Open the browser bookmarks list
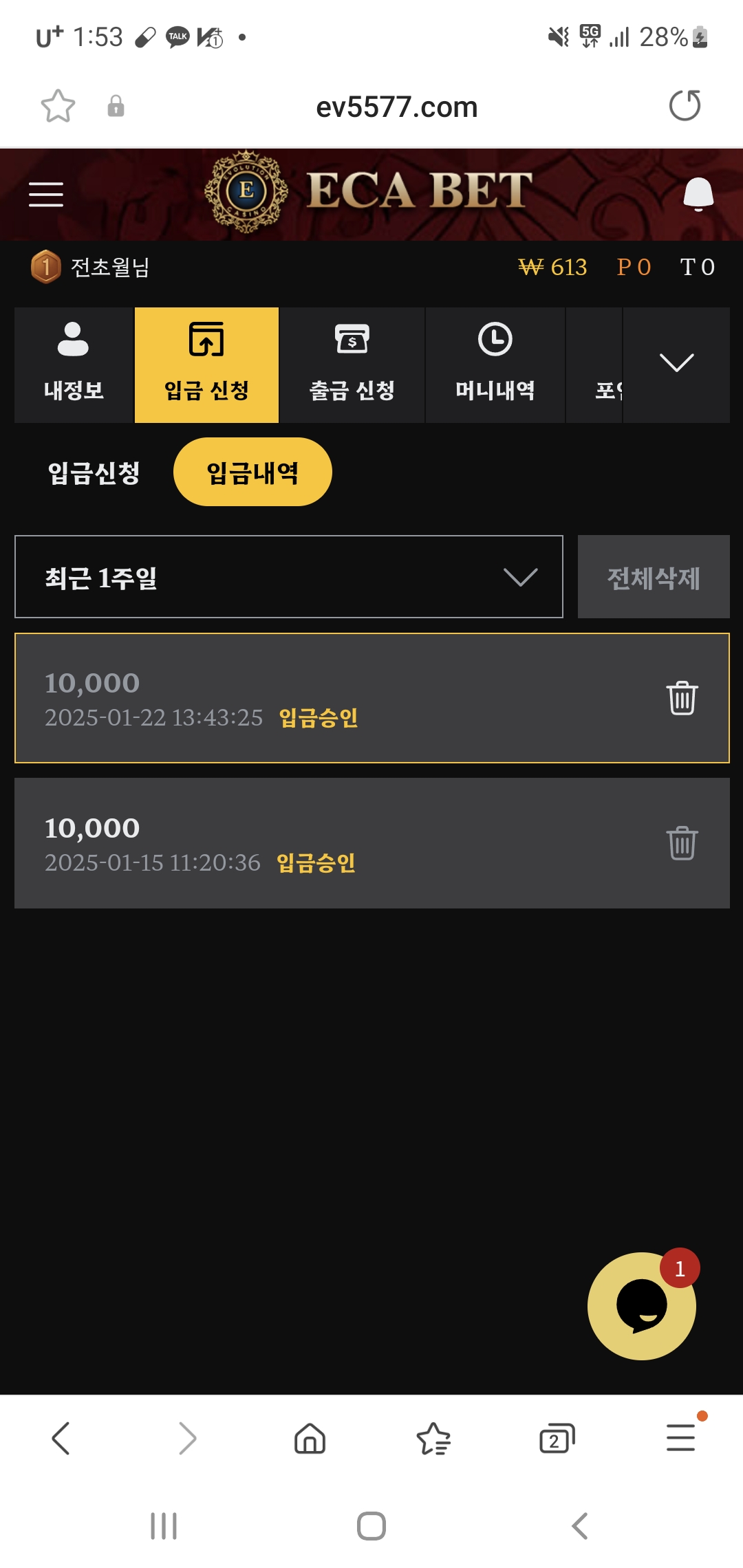This screenshot has width=743, height=1568. 433,1438
